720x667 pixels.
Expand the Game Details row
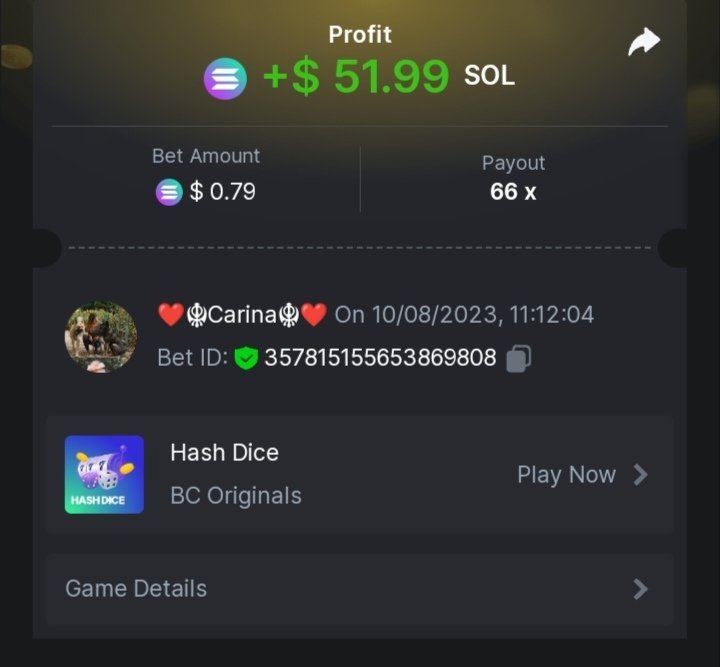tap(358, 589)
